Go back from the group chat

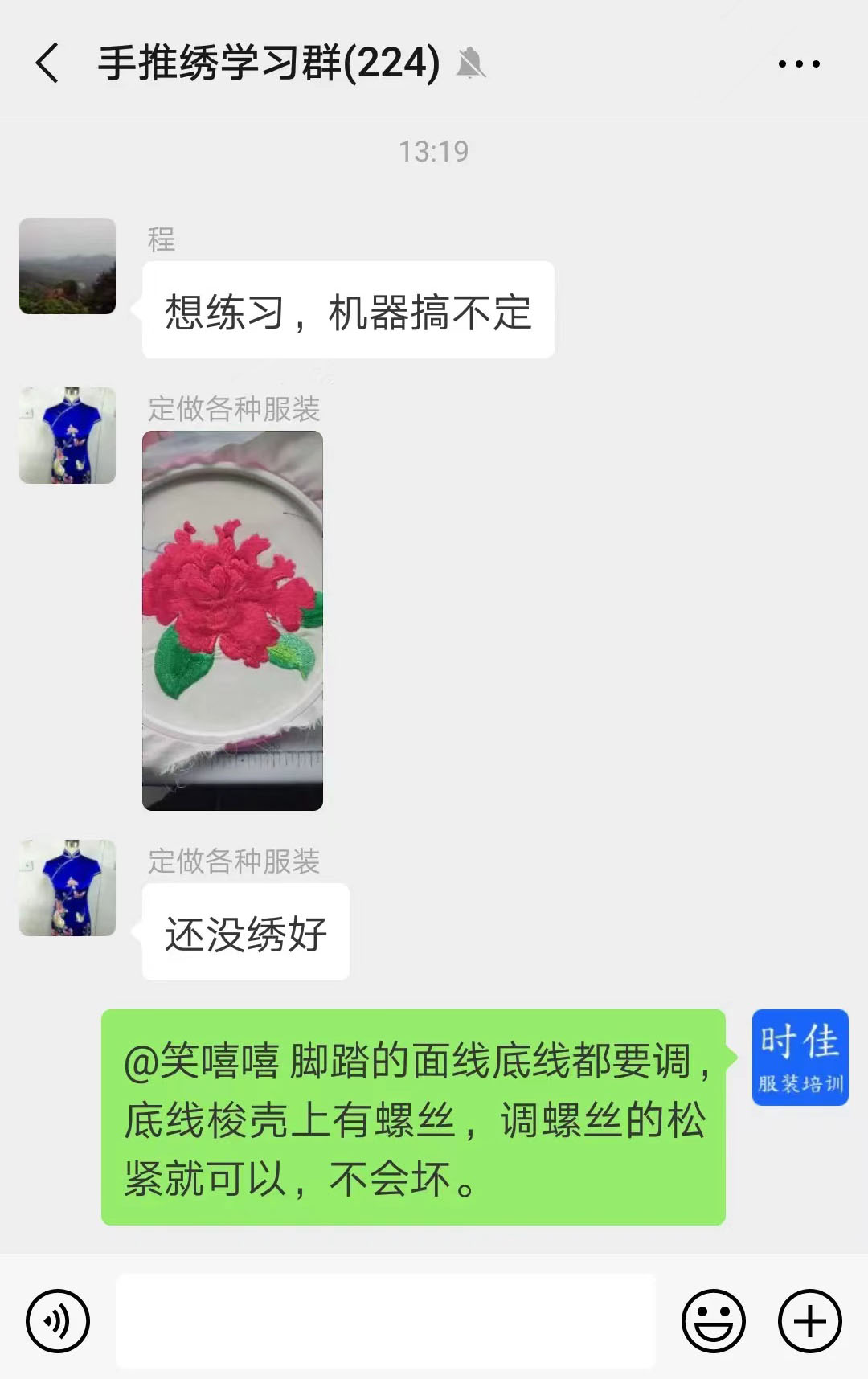point(48,63)
